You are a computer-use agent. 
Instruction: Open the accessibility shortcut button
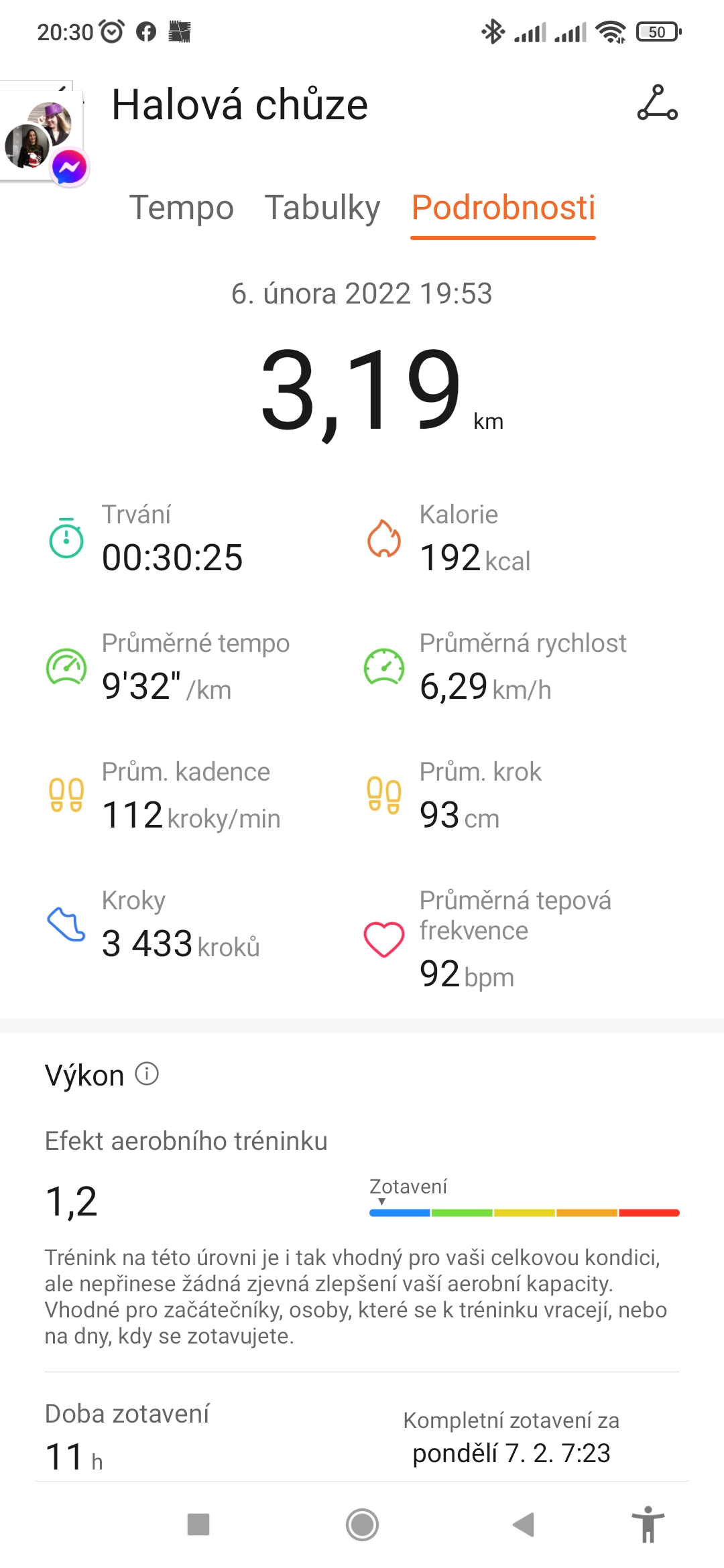tap(648, 1524)
